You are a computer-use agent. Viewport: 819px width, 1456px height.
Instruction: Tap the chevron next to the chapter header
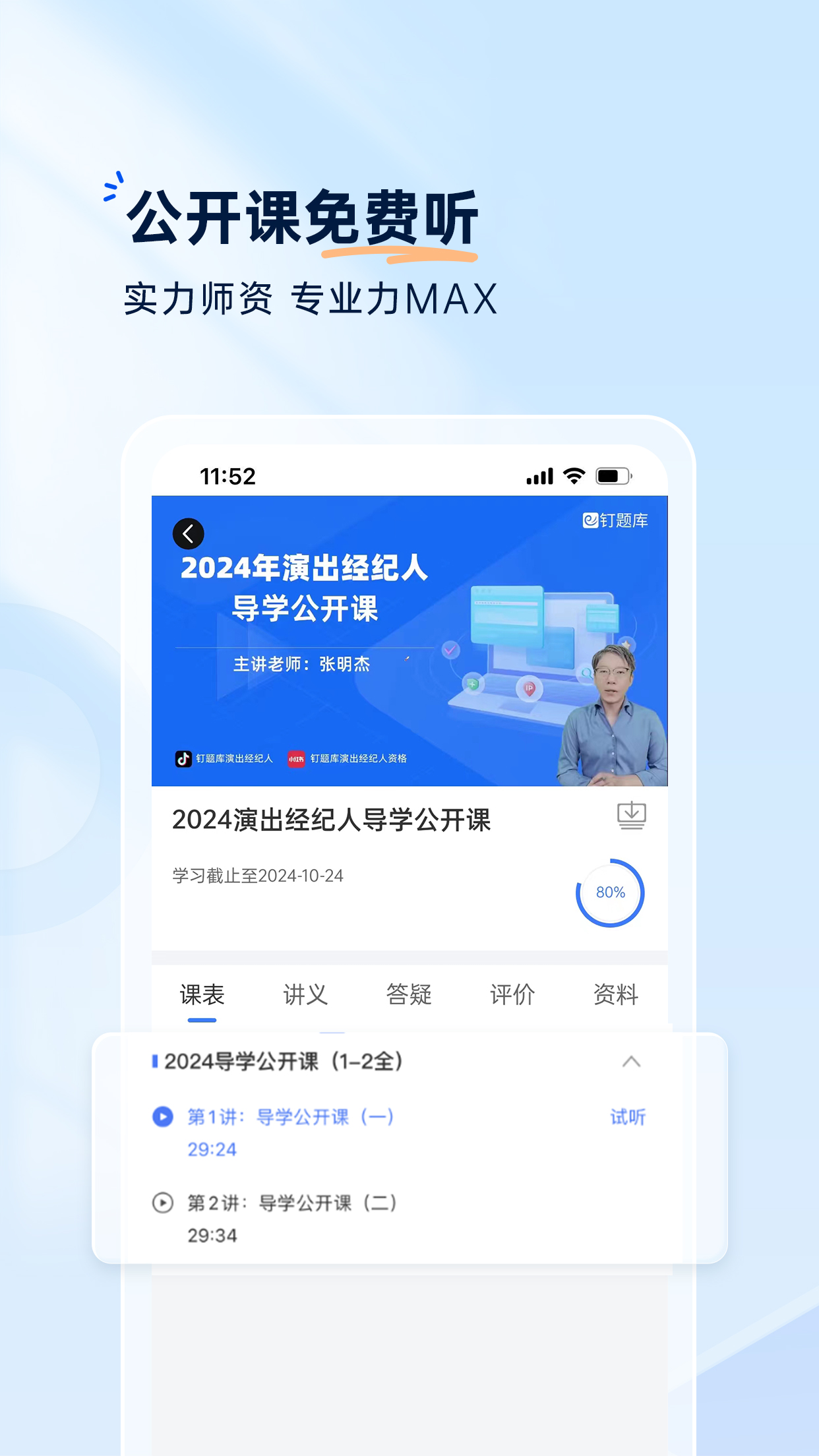(631, 1062)
